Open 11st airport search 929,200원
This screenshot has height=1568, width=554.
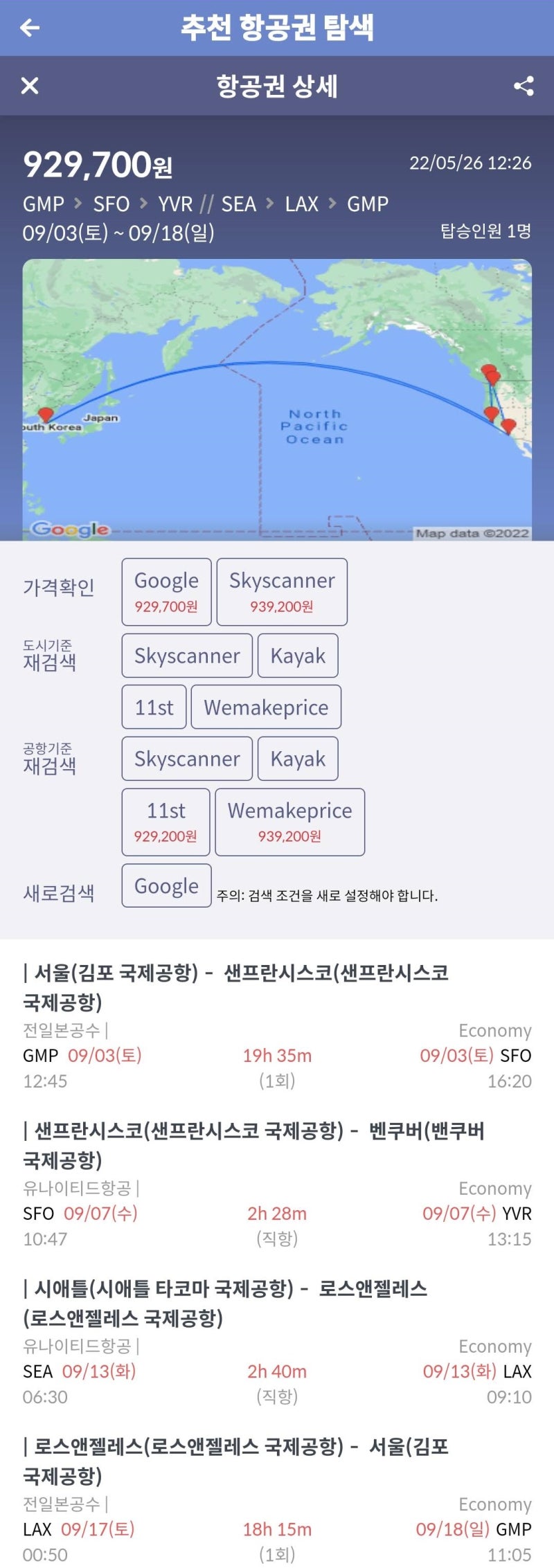point(166,822)
